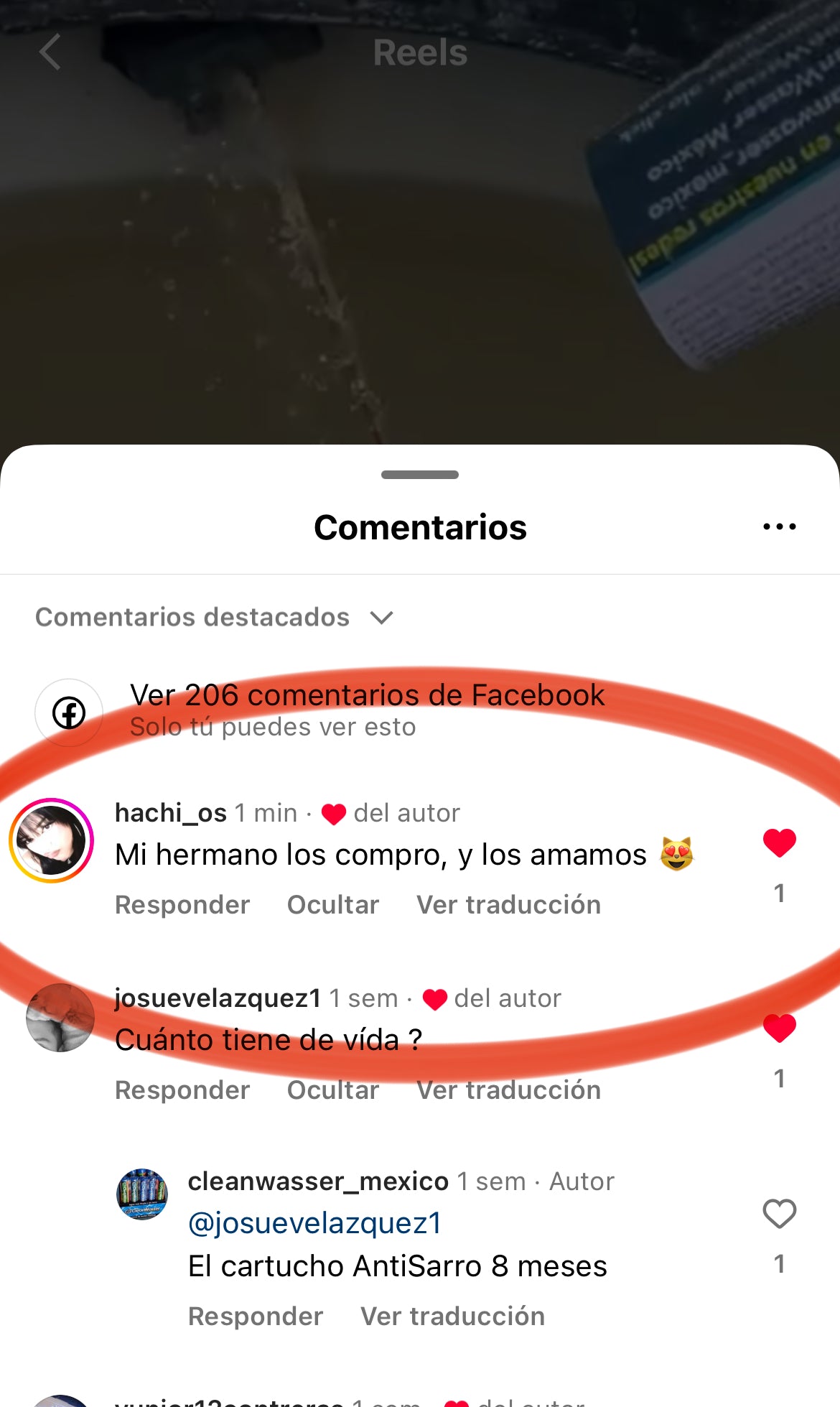Unlike the josuevelazquez1 comment
The height and width of the screenshot is (1407, 840).
coord(779,1028)
